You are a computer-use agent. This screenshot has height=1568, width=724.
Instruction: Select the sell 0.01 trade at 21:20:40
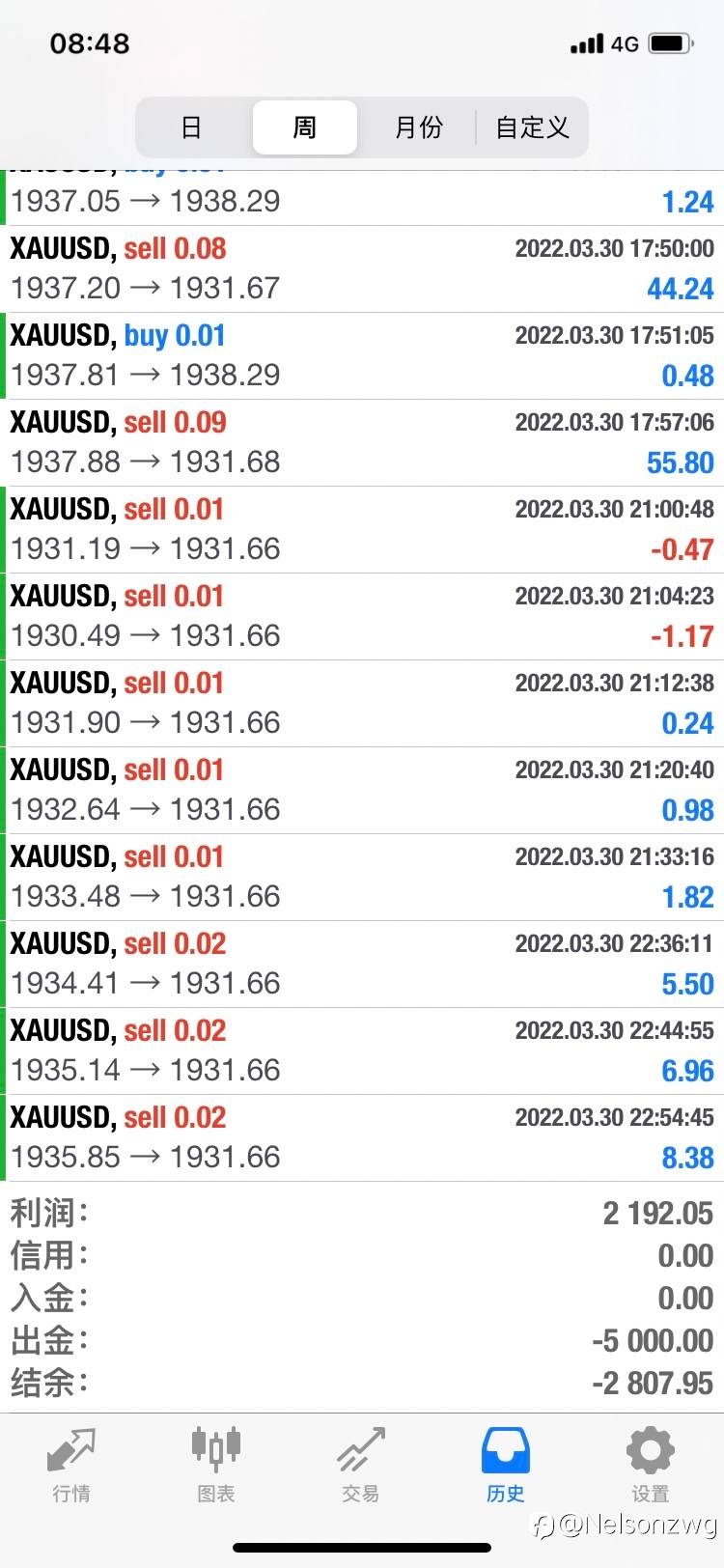click(x=362, y=790)
